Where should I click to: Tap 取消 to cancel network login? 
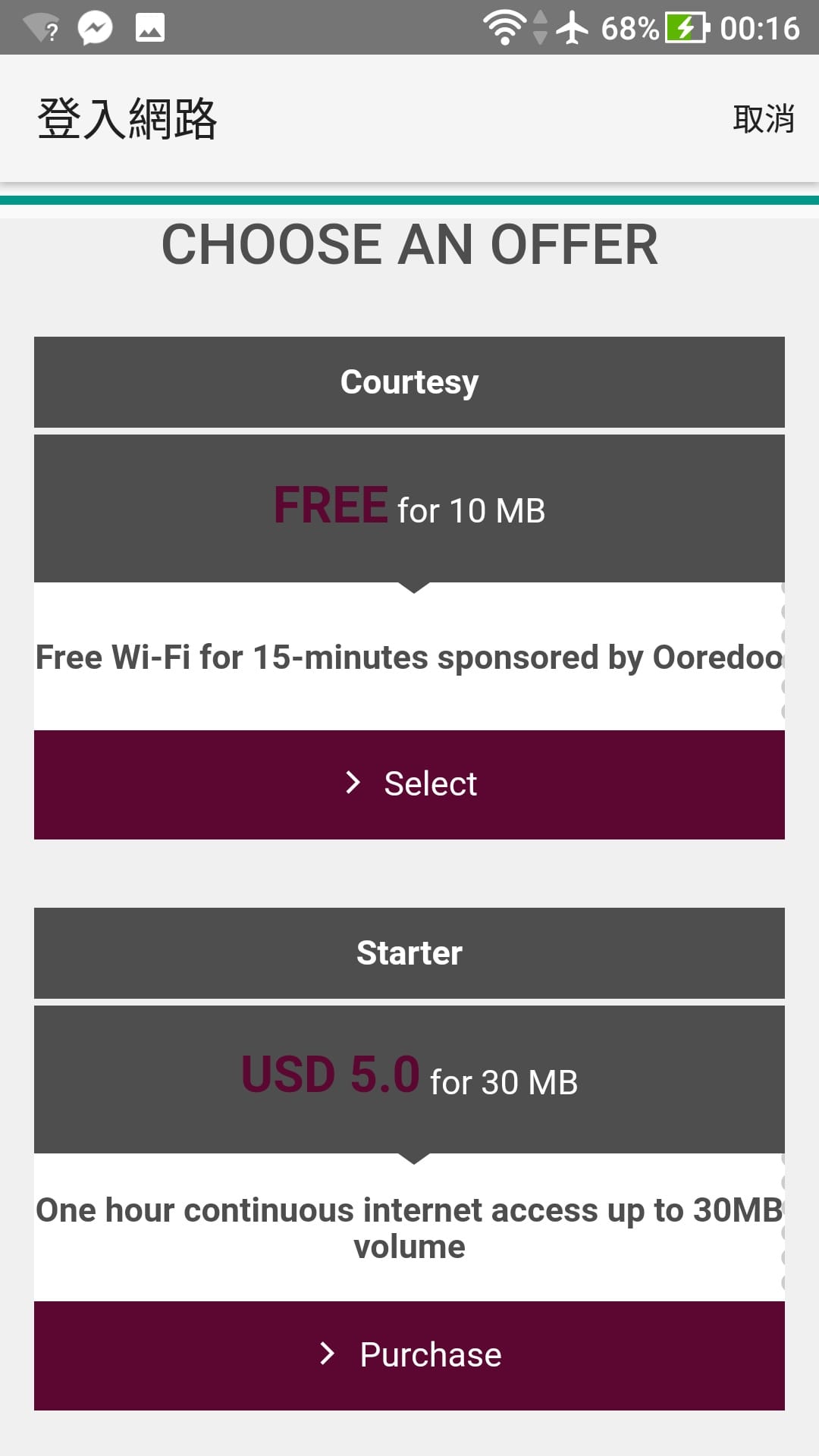tap(763, 119)
